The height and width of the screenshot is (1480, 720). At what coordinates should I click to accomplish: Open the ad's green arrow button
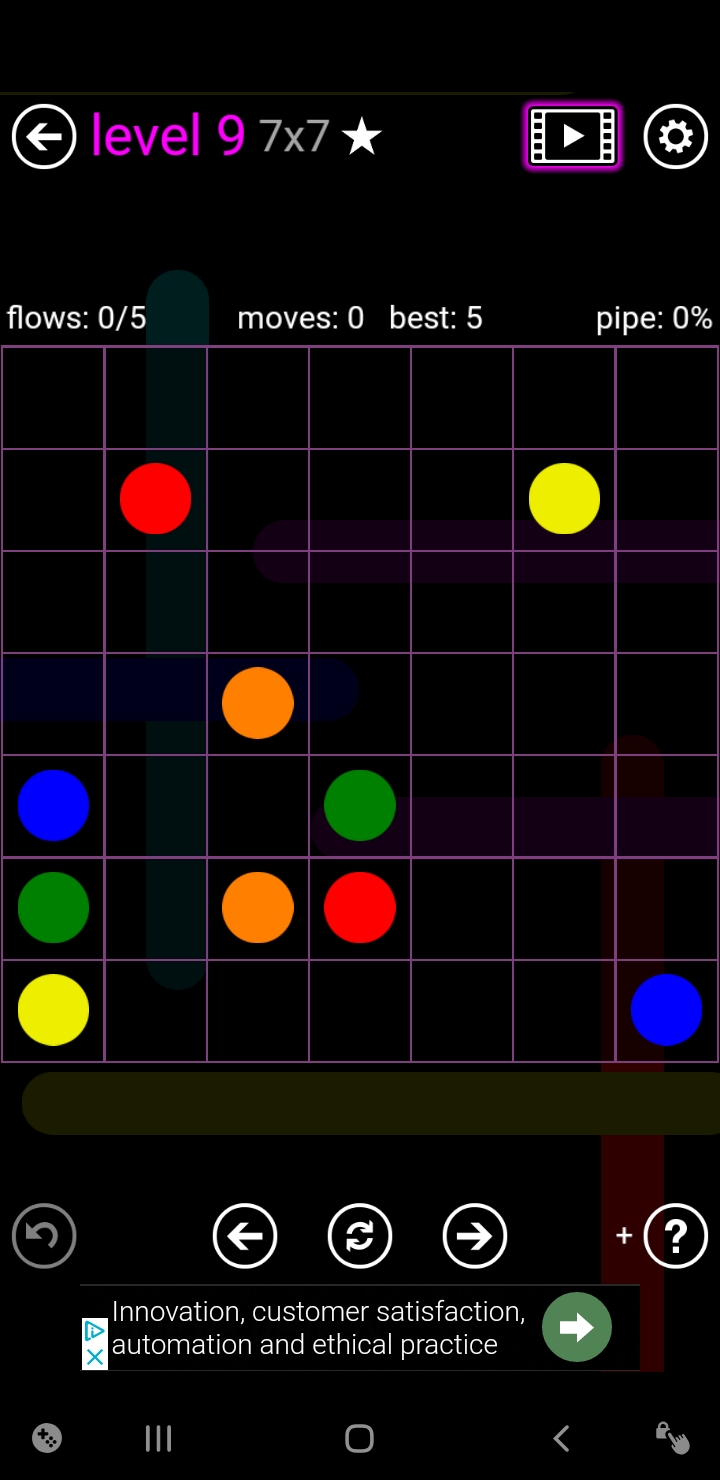(576, 1327)
